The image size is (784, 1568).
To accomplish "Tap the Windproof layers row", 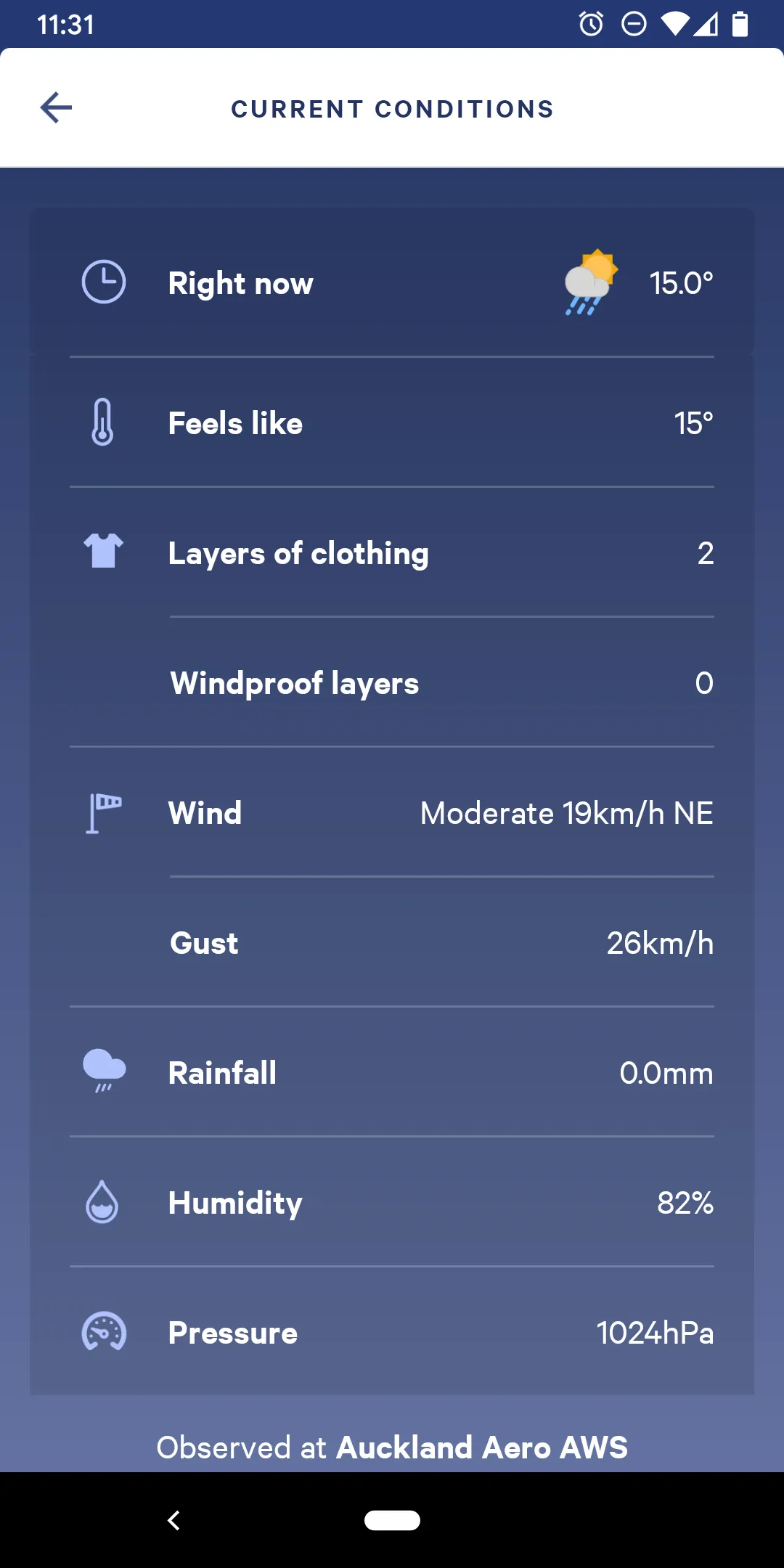I will pyautogui.click(x=392, y=682).
